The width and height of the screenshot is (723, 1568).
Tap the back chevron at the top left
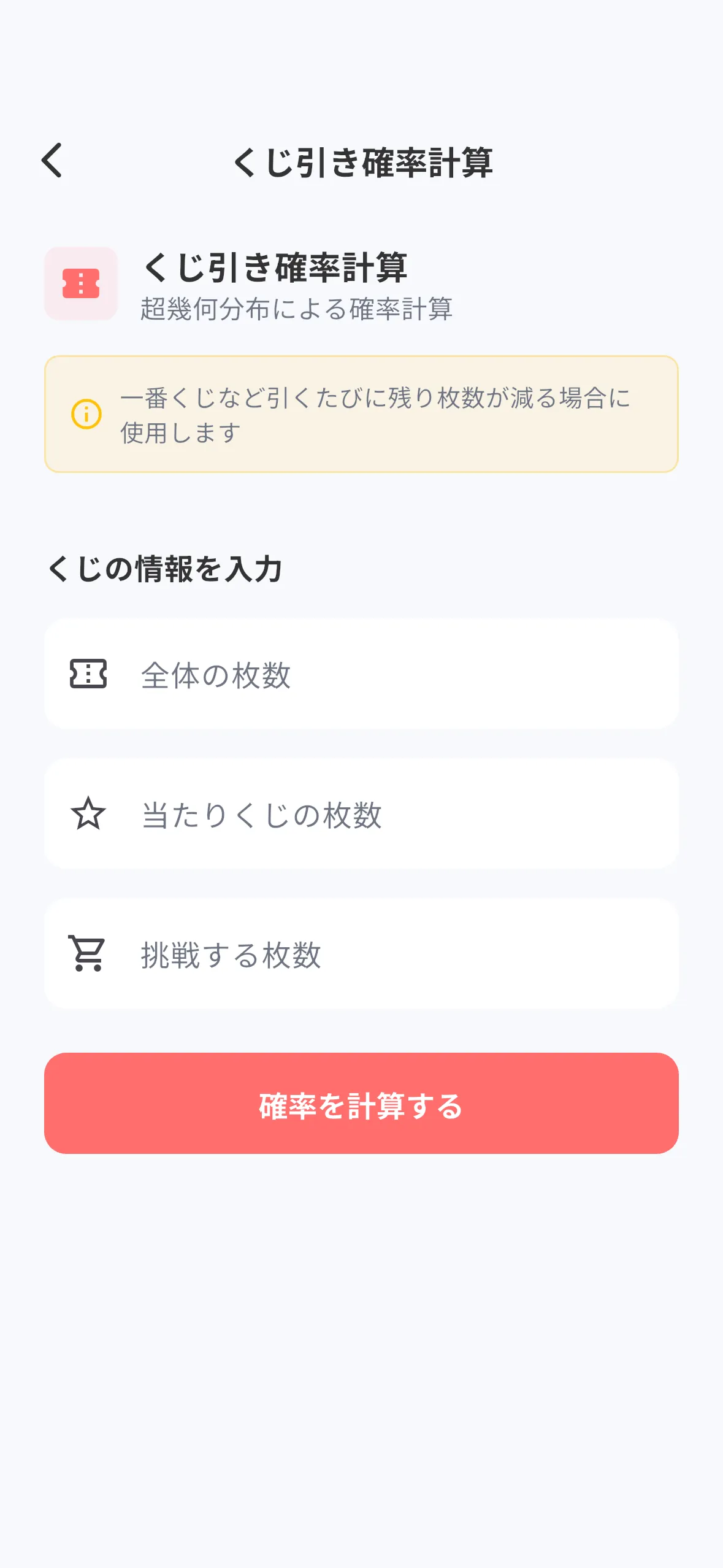click(53, 161)
